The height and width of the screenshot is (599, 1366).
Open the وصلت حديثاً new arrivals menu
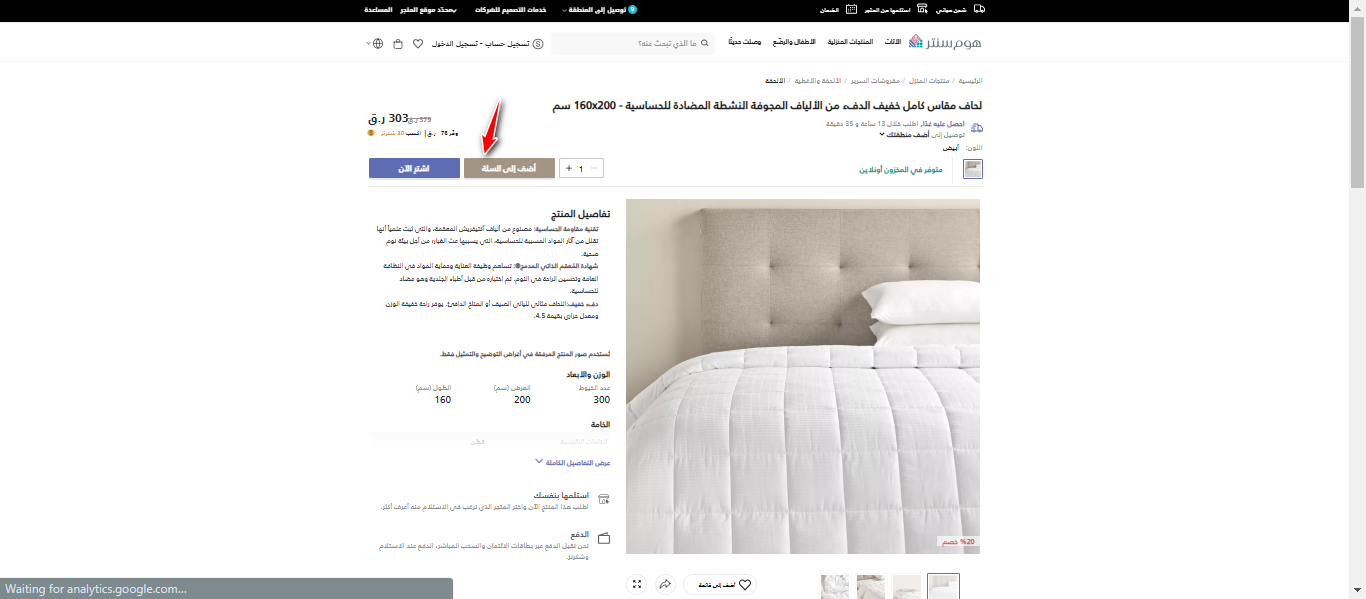pos(744,42)
